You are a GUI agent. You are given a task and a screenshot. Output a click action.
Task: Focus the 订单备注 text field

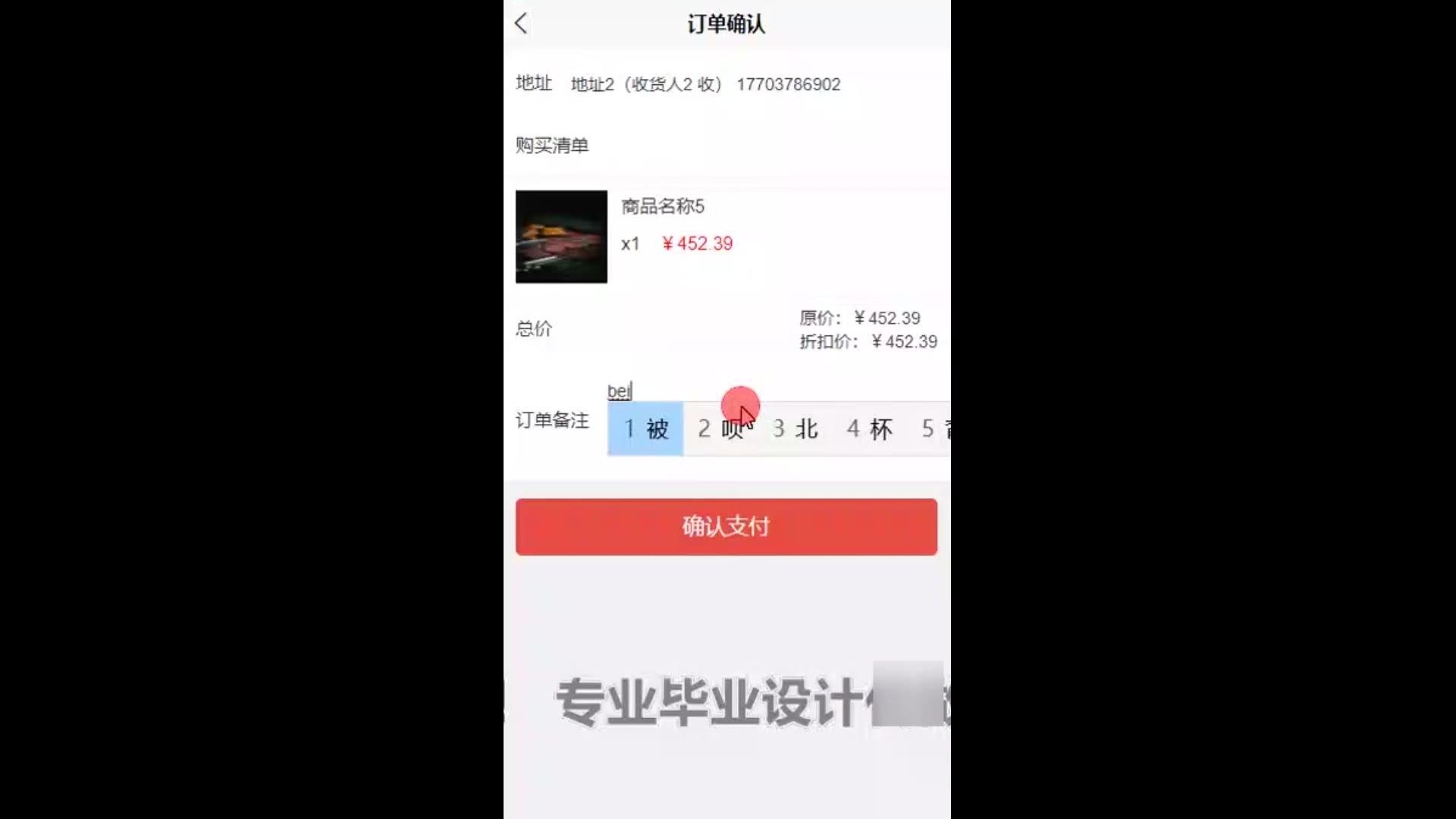click(x=773, y=391)
